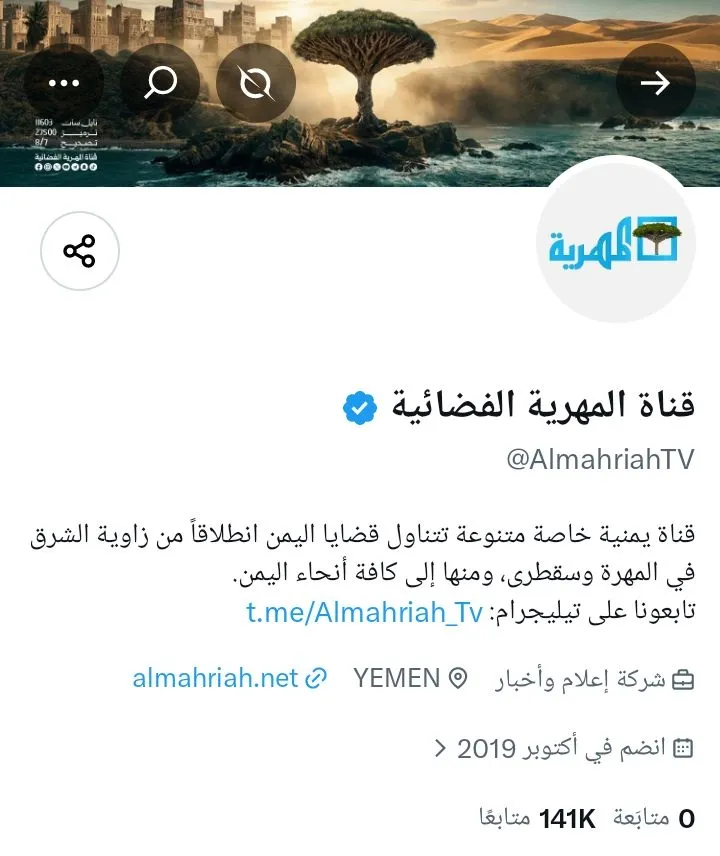The image size is (720, 856).
Task: Tap the circular Grok icon on the banner
Action: click(x=256, y=83)
